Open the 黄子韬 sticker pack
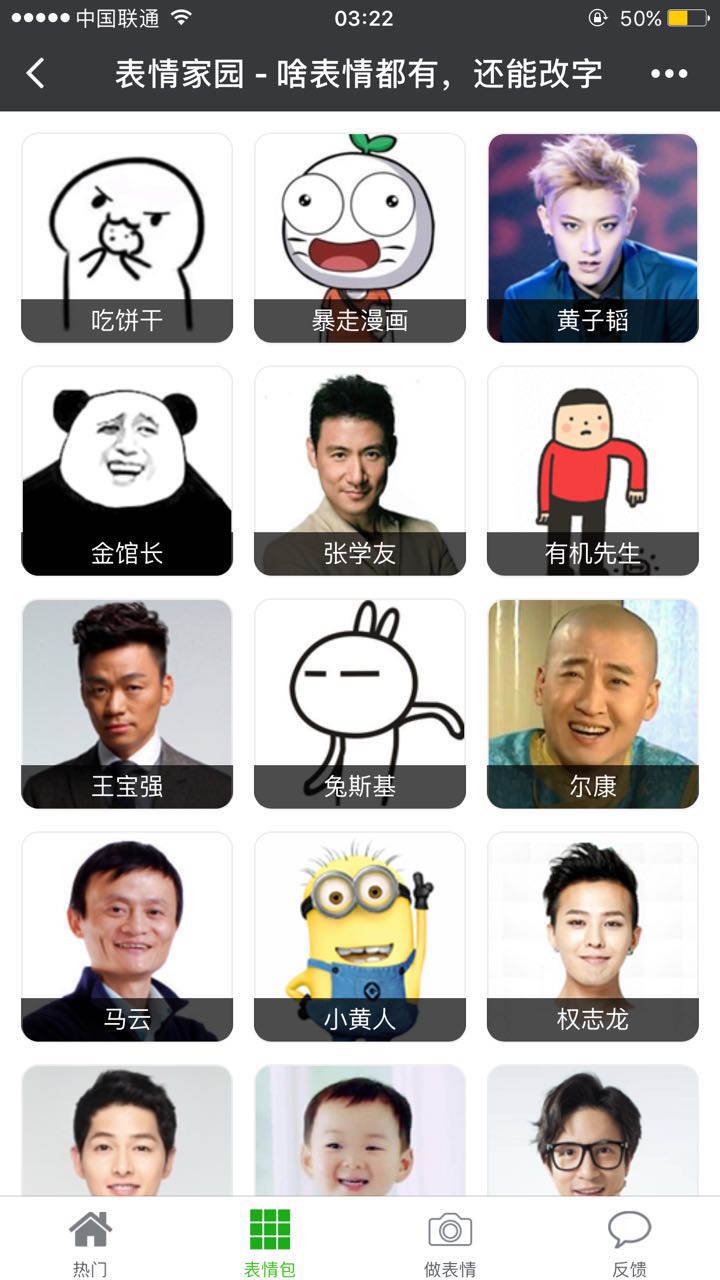The height and width of the screenshot is (1280, 720). (x=593, y=238)
